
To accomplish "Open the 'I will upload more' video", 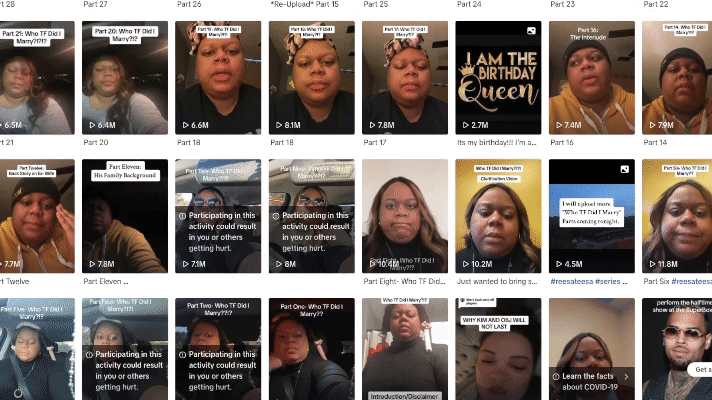I will click(591, 216).
